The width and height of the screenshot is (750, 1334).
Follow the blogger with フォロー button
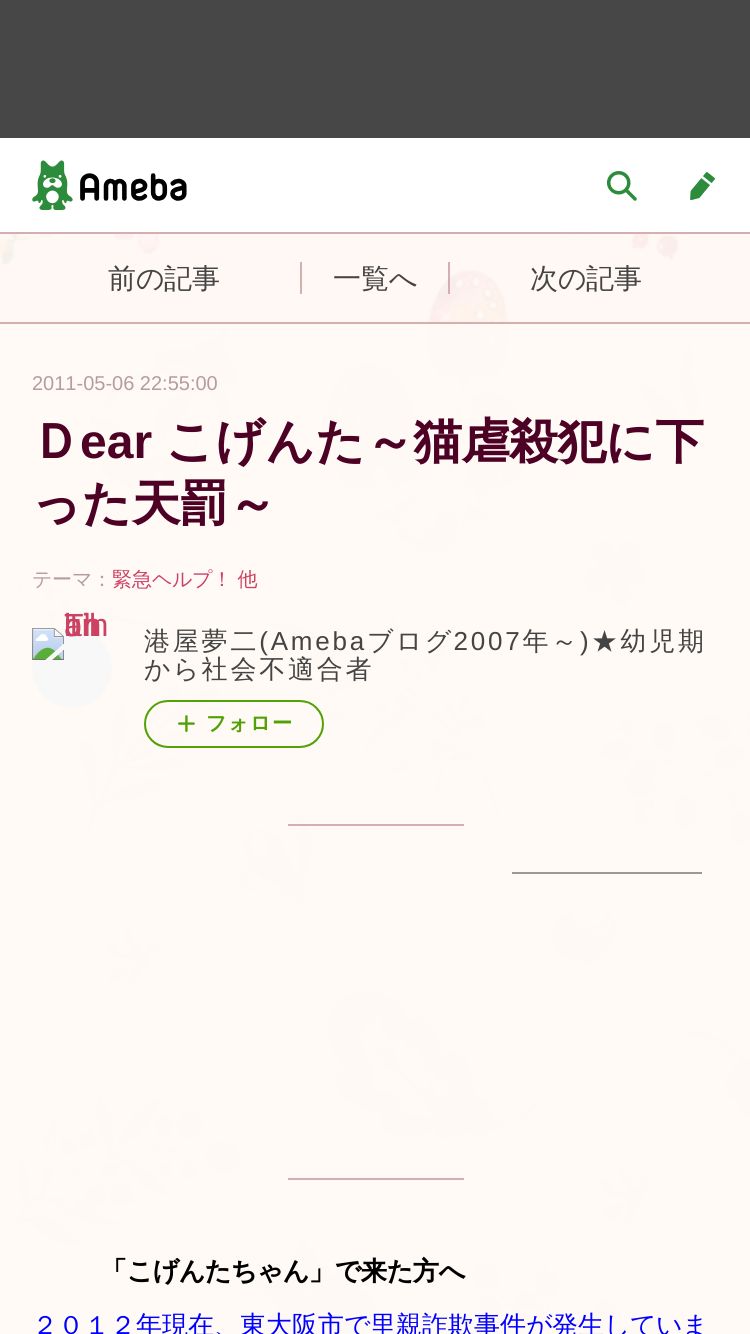click(x=234, y=724)
